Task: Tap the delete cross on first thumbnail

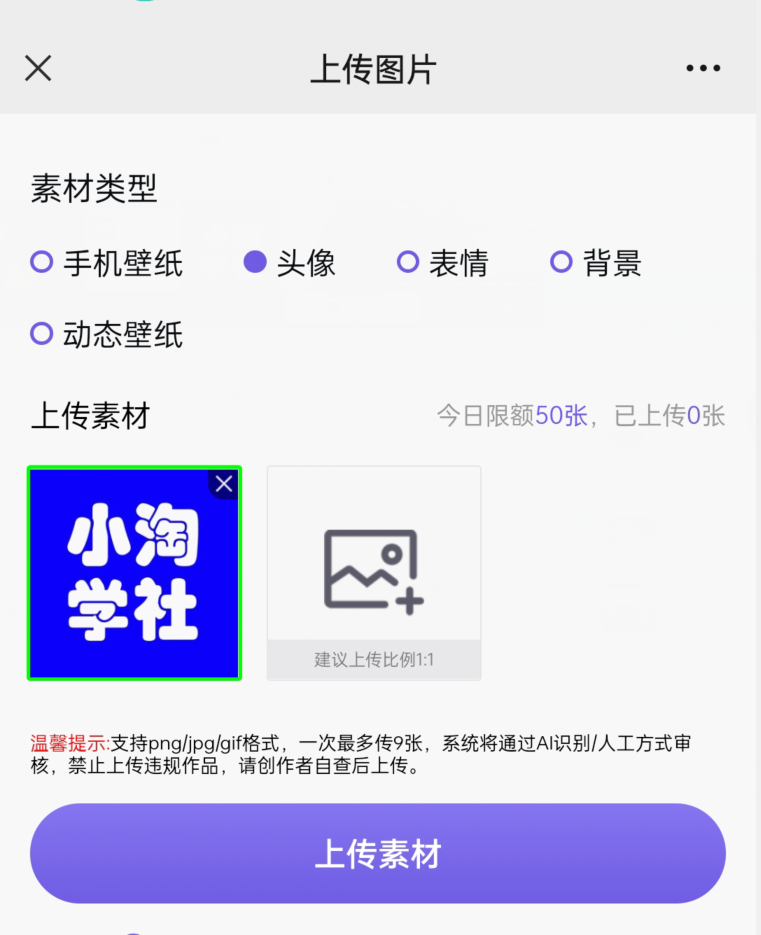Action: pyautogui.click(x=224, y=484)
